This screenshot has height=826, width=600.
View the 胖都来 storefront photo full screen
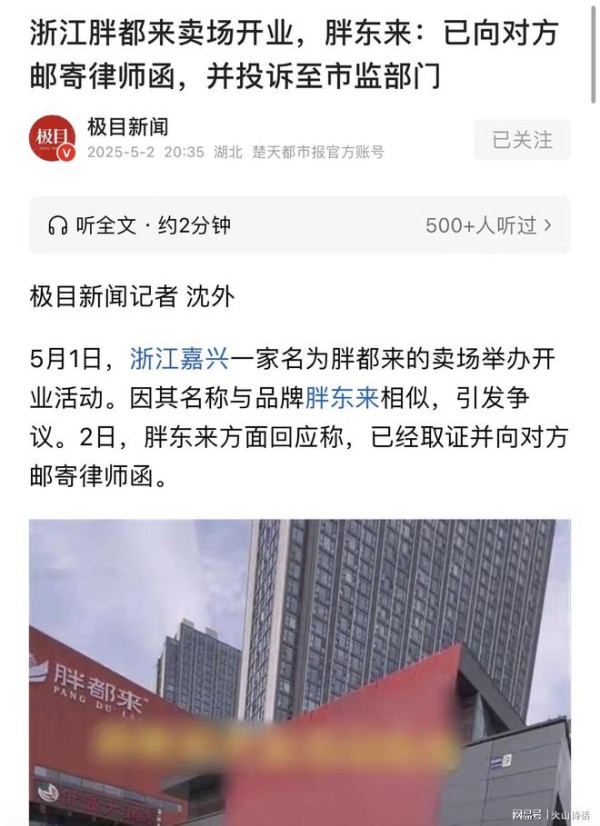tap(298, 672)
